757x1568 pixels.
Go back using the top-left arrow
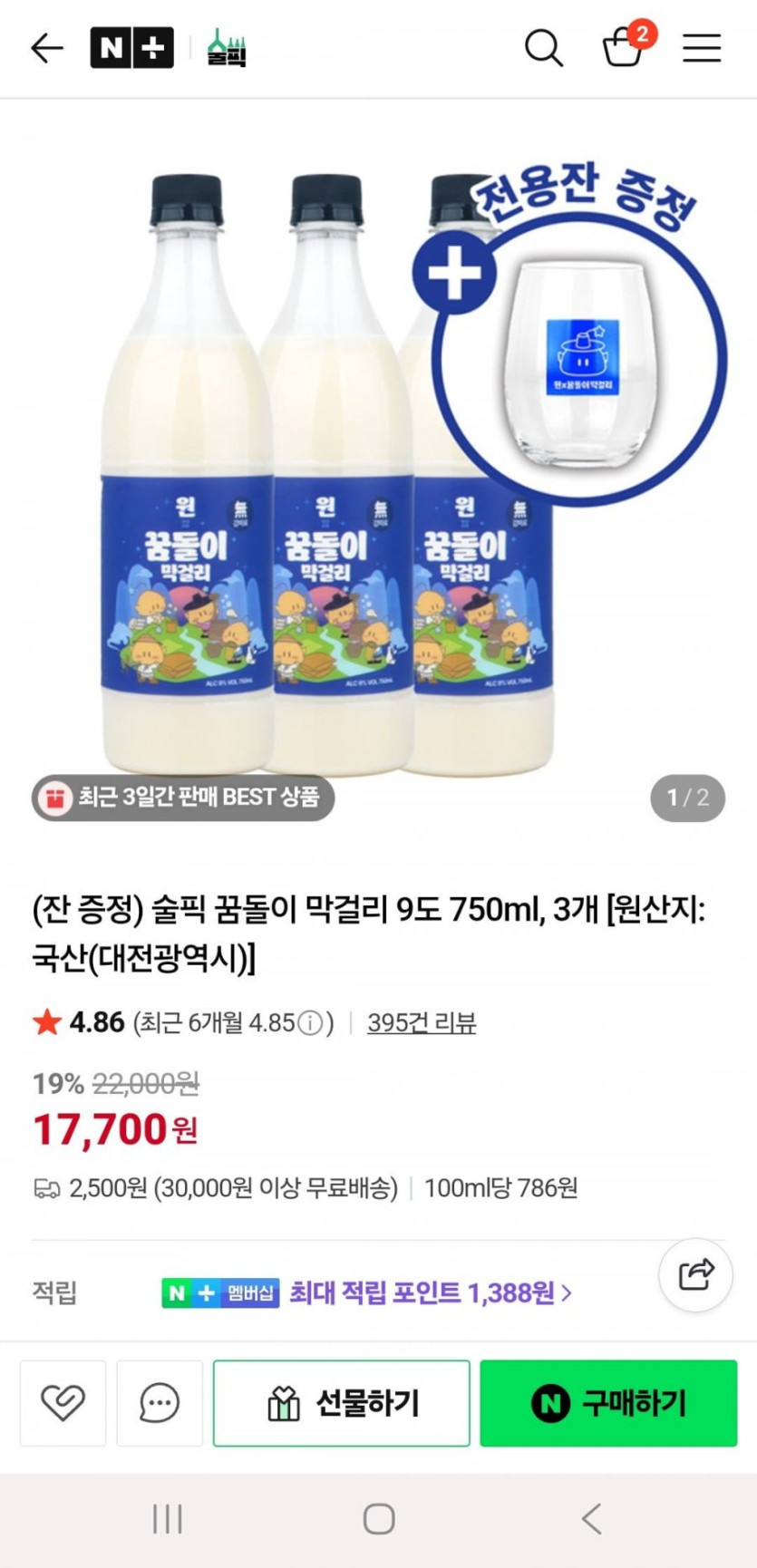click(46, 48)
